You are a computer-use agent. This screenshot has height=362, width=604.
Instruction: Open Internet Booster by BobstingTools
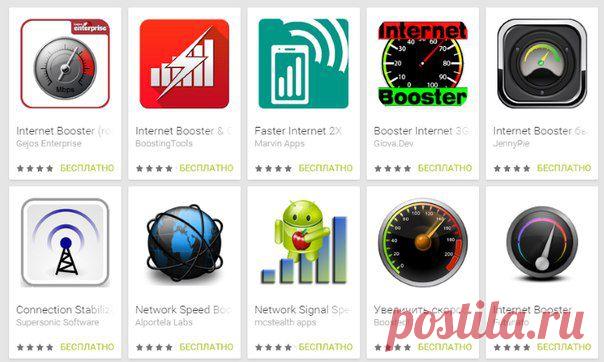(184, 94)
